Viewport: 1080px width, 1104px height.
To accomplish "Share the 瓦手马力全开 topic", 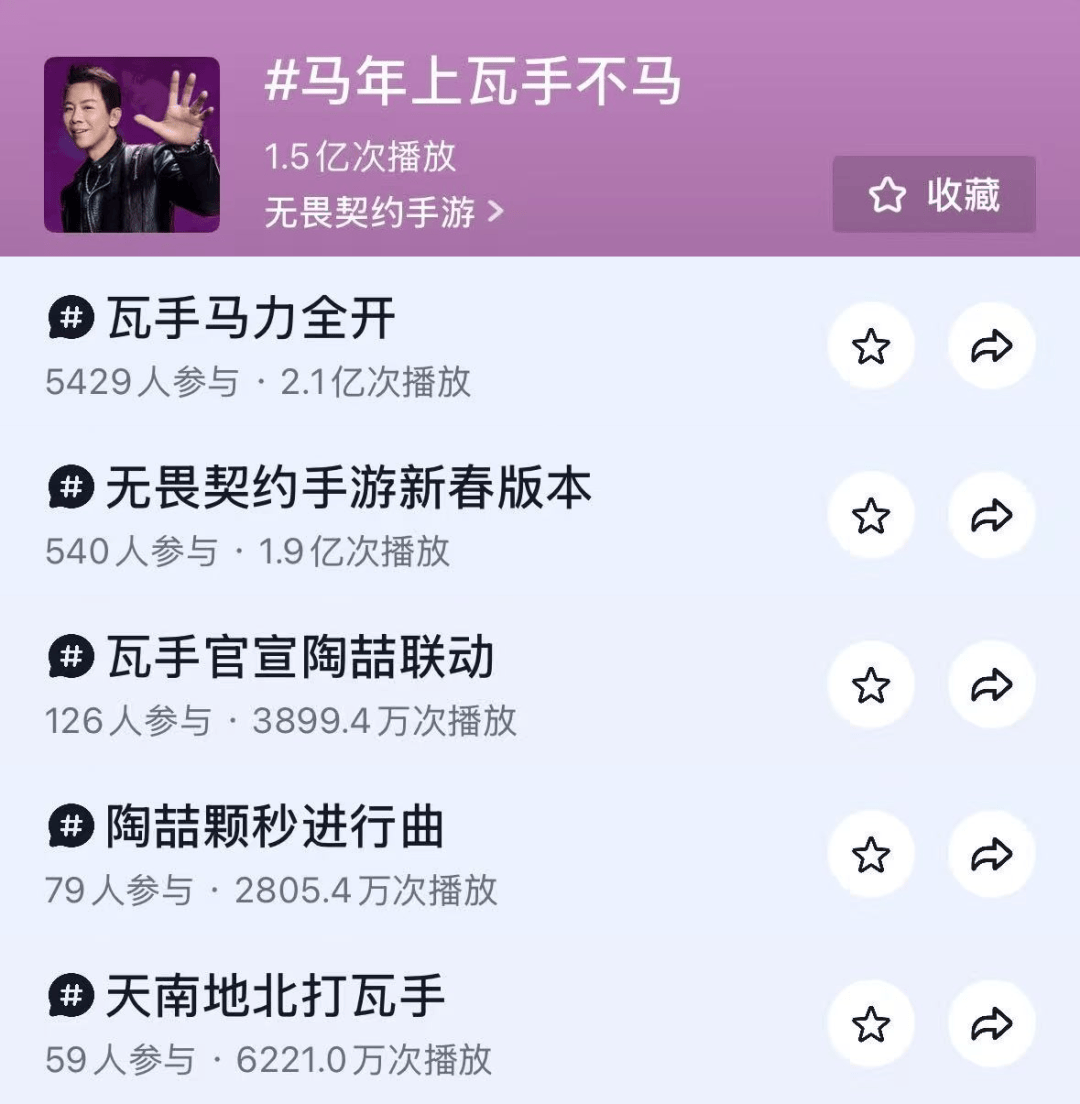I will click(991, 346).
